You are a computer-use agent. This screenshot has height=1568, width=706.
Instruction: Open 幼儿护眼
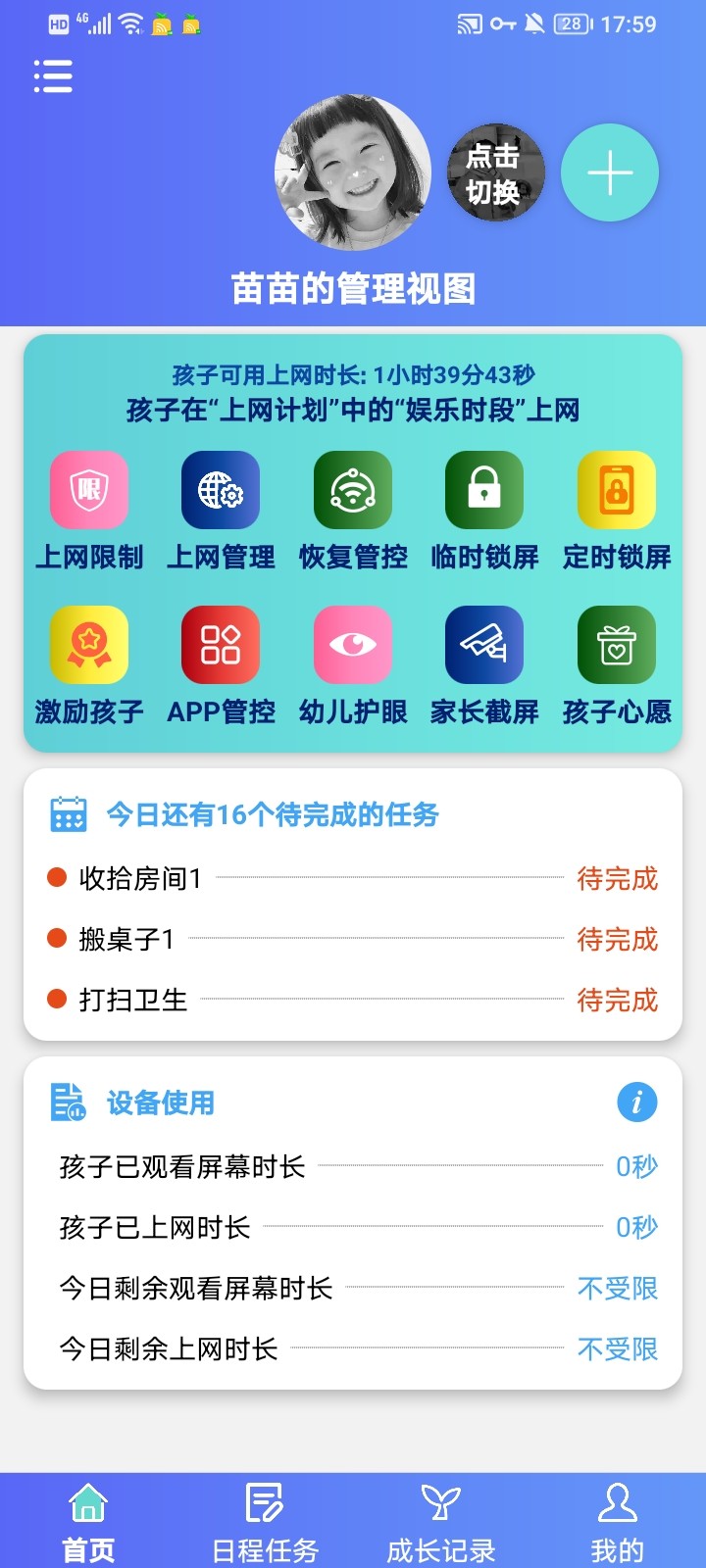coord(353,665)
